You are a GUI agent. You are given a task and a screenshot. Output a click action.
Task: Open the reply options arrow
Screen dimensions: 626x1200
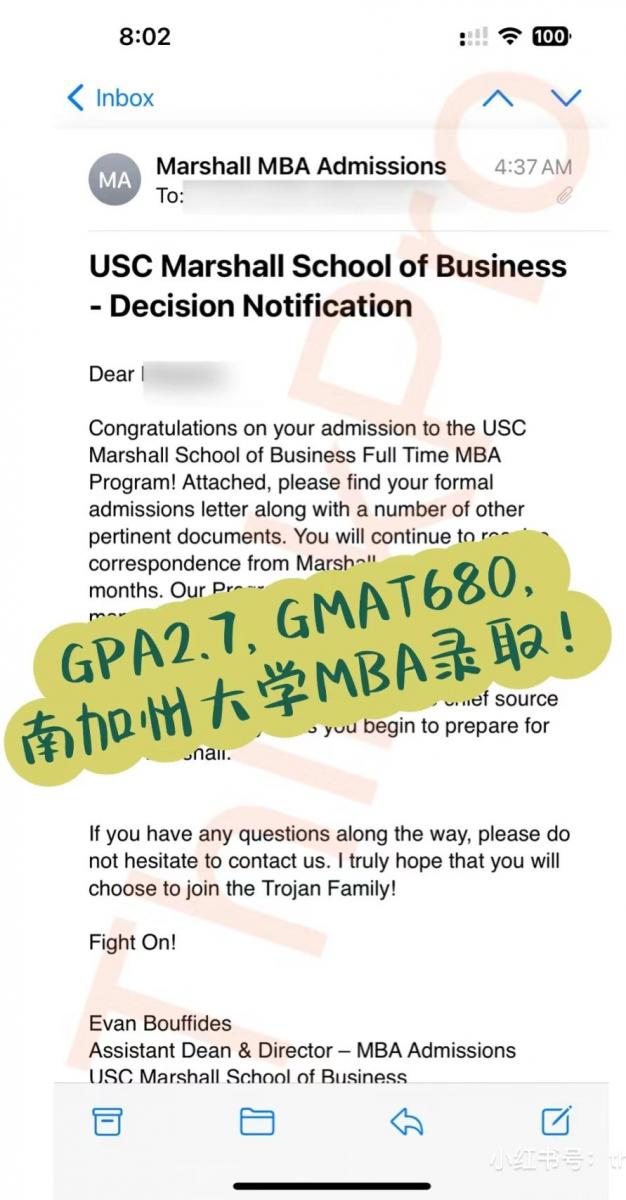407,1121
